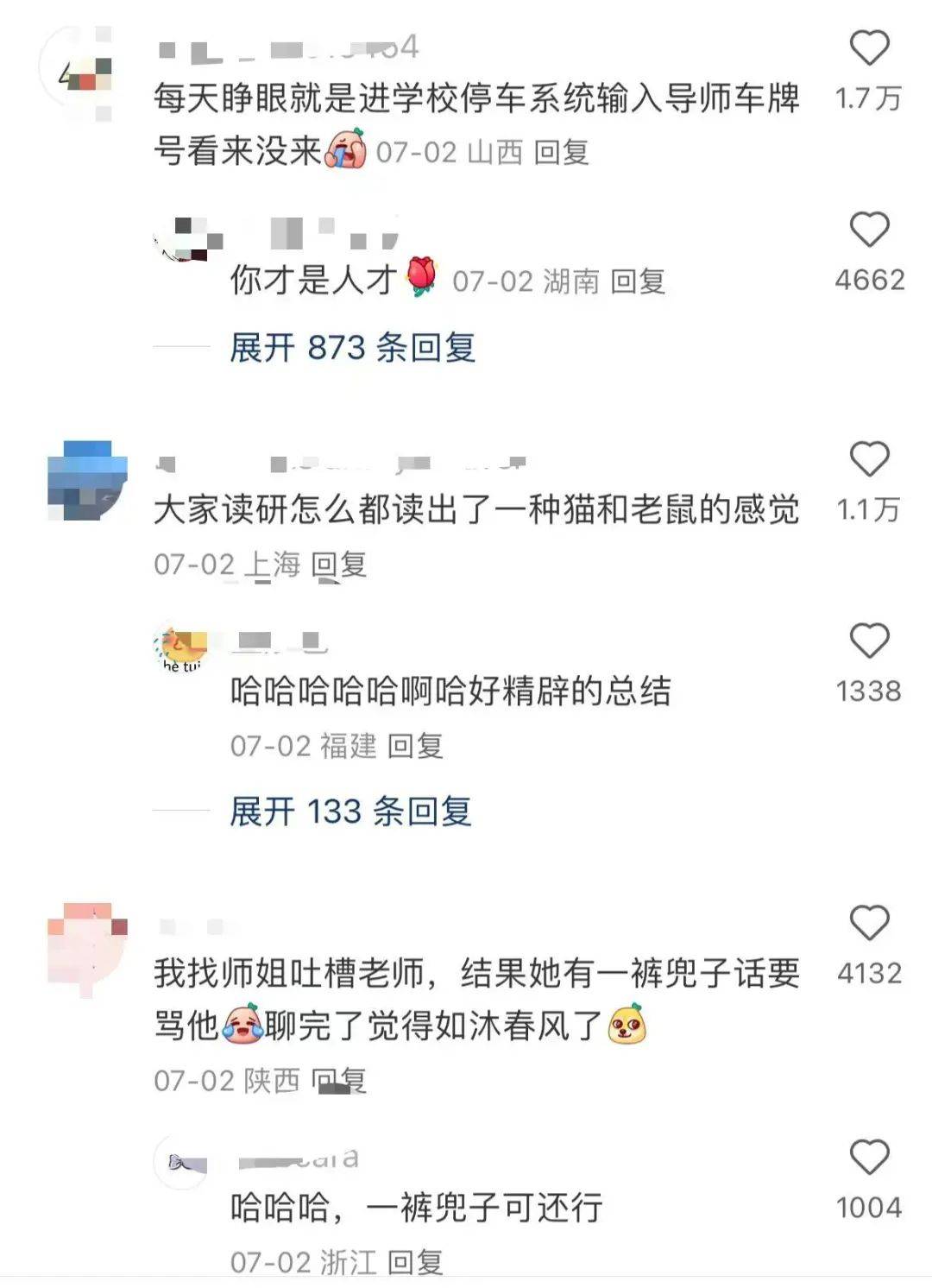Like the reply 好精辟的总结
The height and width of the screenshot is (1288, 932).
(x=869, y=641)
